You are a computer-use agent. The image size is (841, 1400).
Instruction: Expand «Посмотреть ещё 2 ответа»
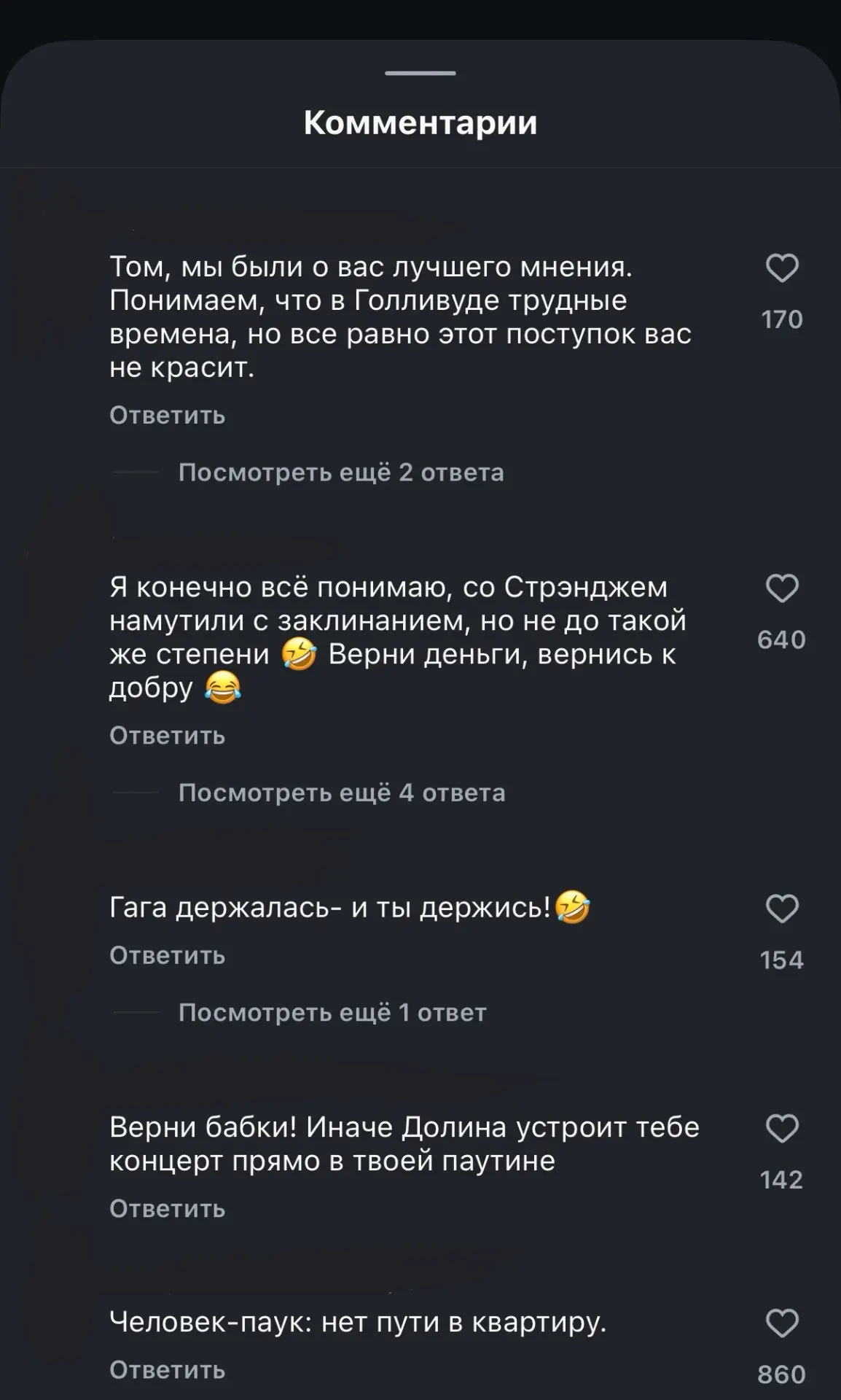coord(341,472)
